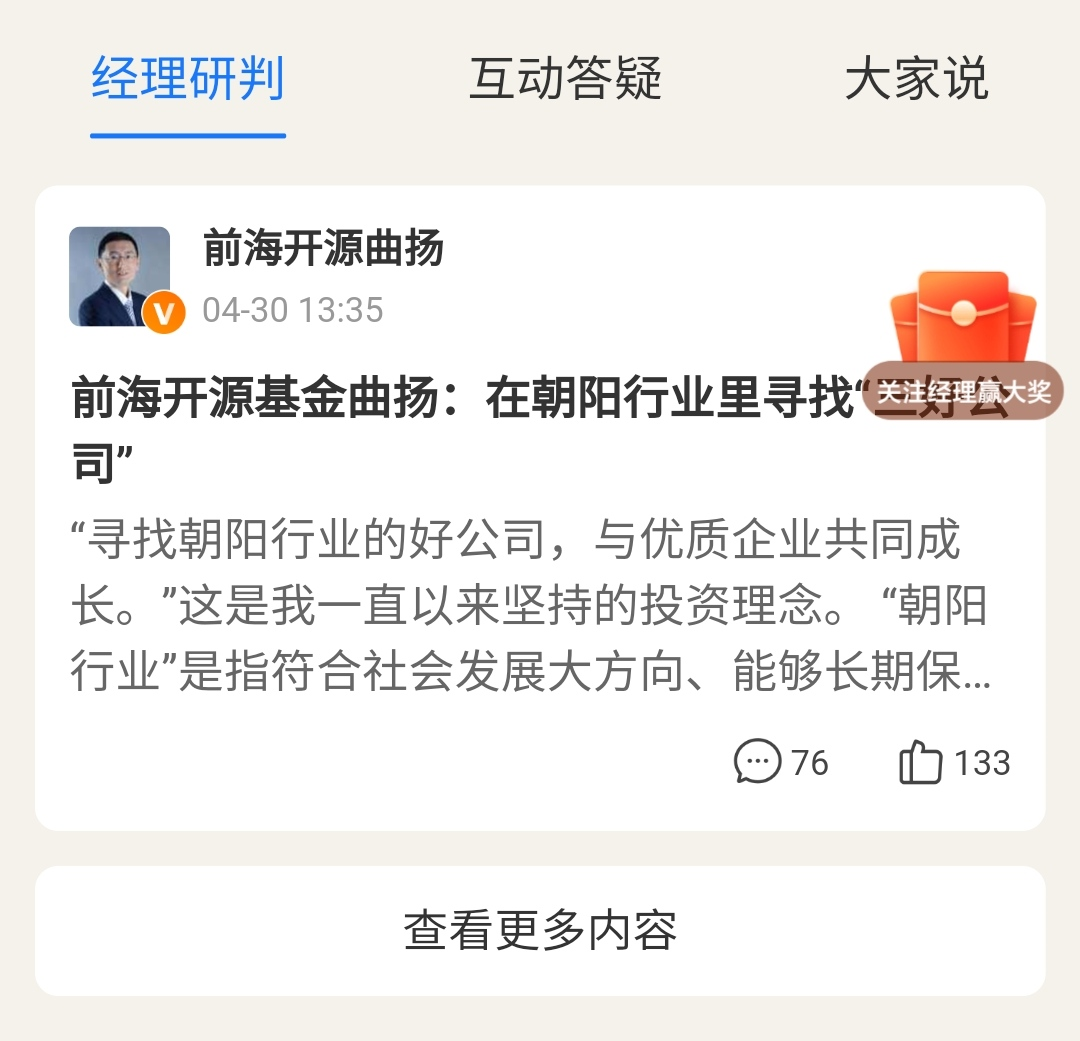Open 前海开源曲扬's profile avatar
1080x1041 pixels.
click(x=120, y=276)
